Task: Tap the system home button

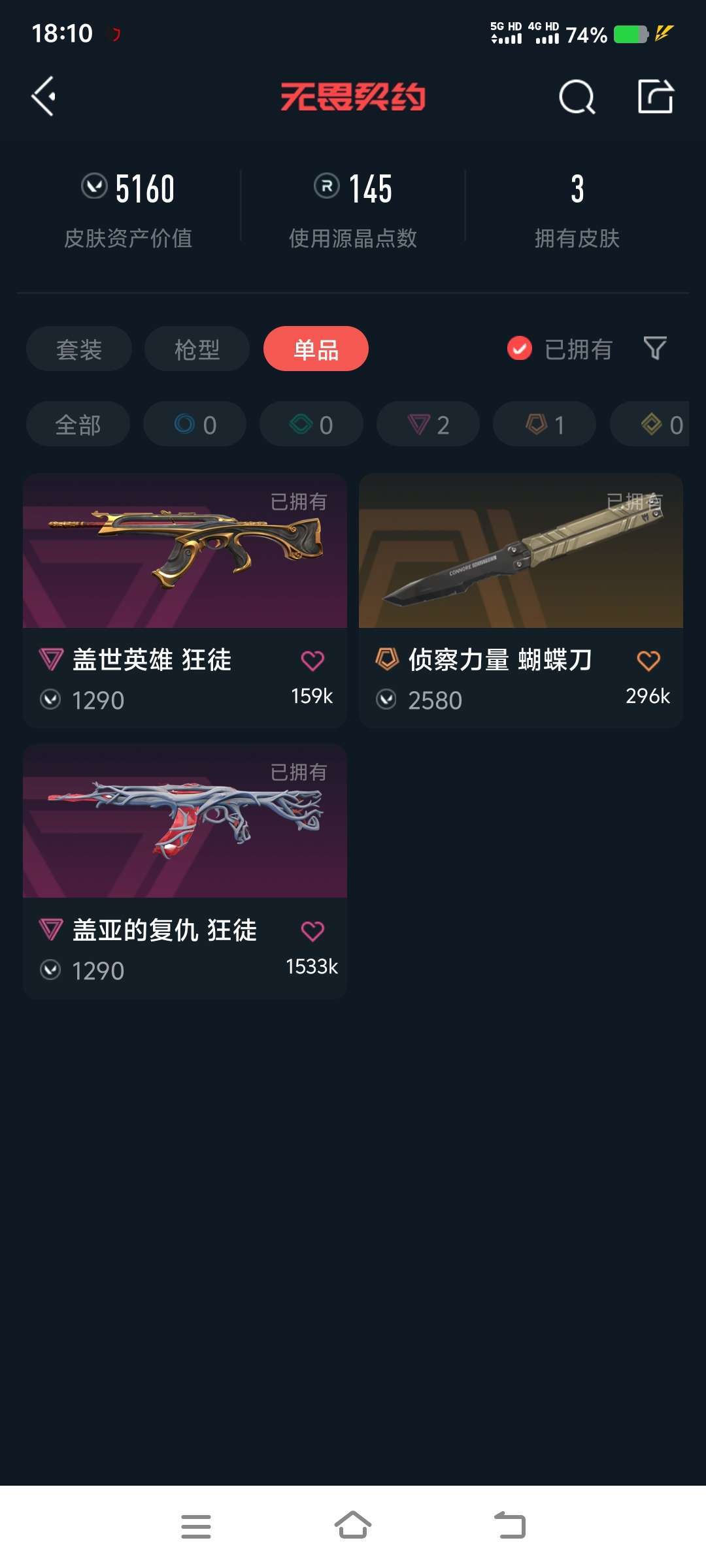Action: 353,1526
